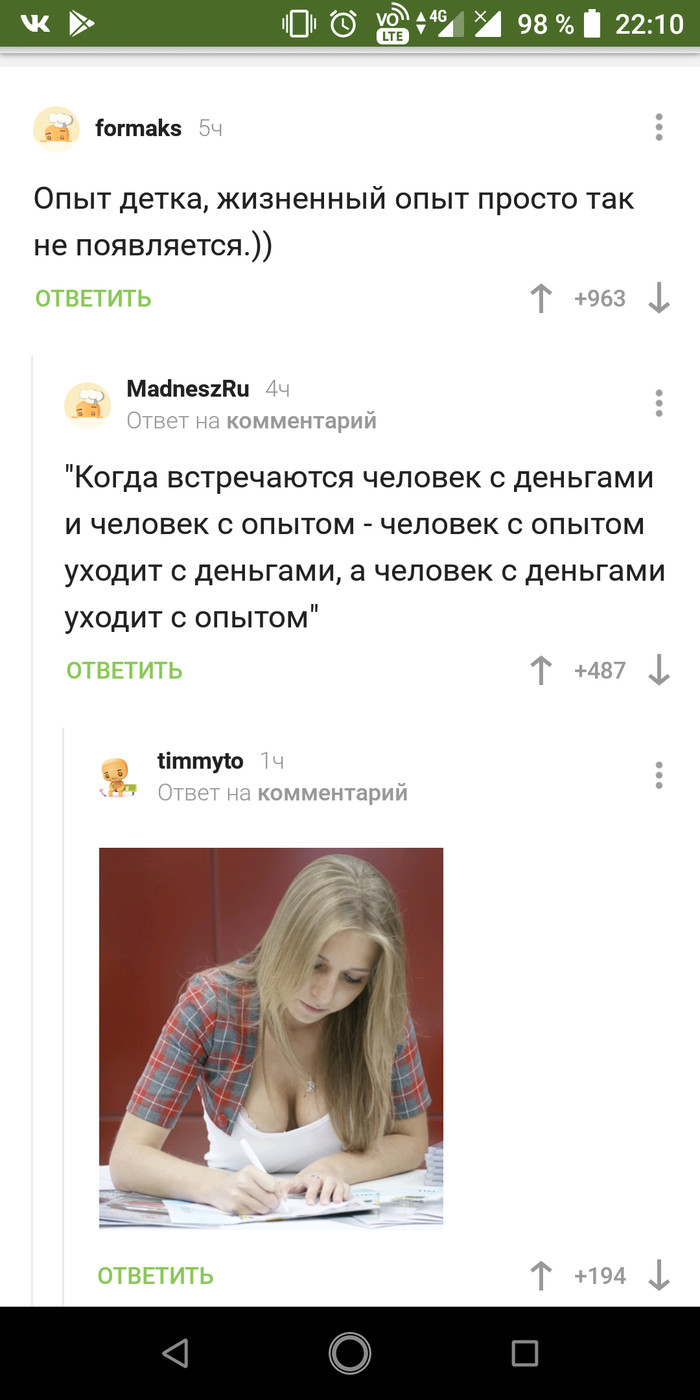Screen dimensions: 700x1400
Task: Reply to formaks' comment
Action: click(x=93, y=298)
